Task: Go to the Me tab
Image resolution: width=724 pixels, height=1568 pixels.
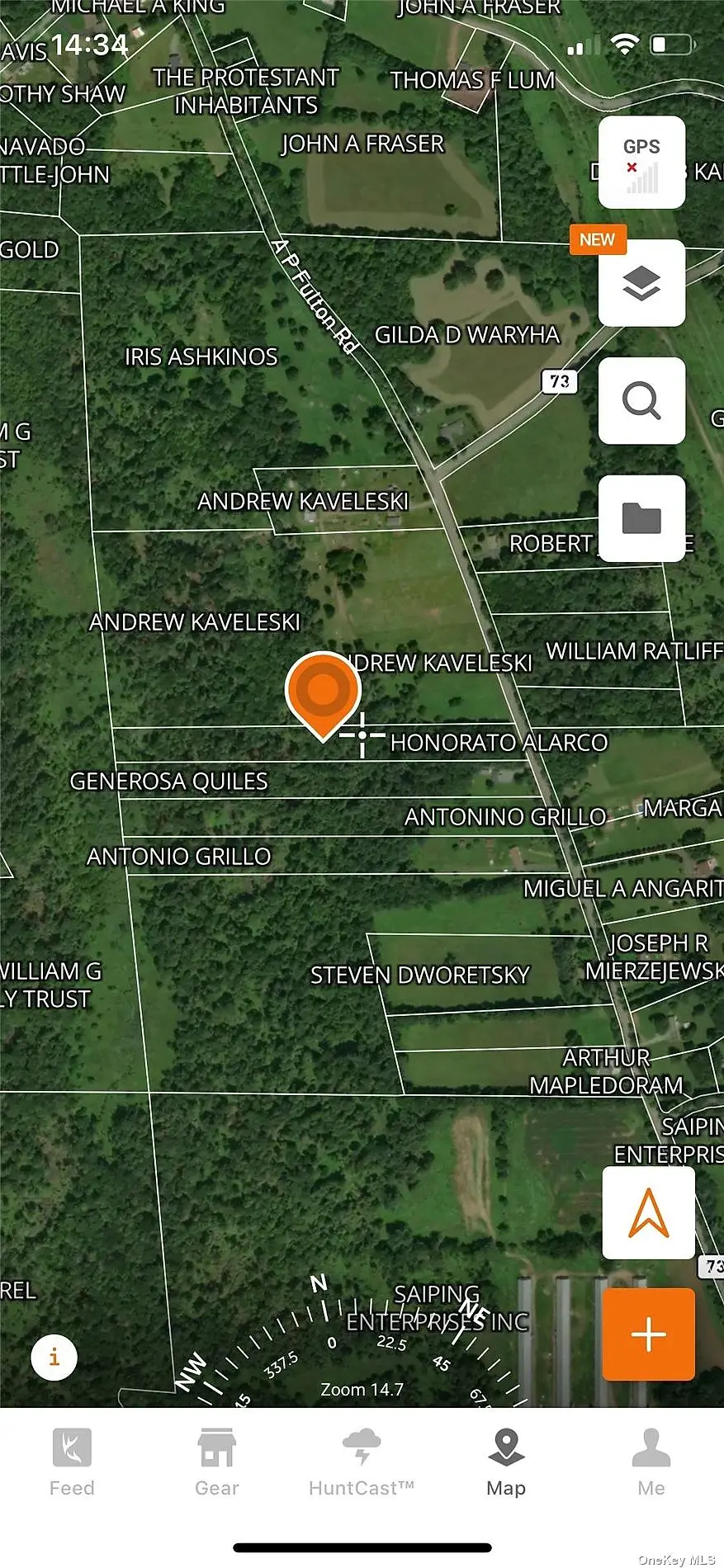Action: pyautogui.click(x=651, y=1463)
